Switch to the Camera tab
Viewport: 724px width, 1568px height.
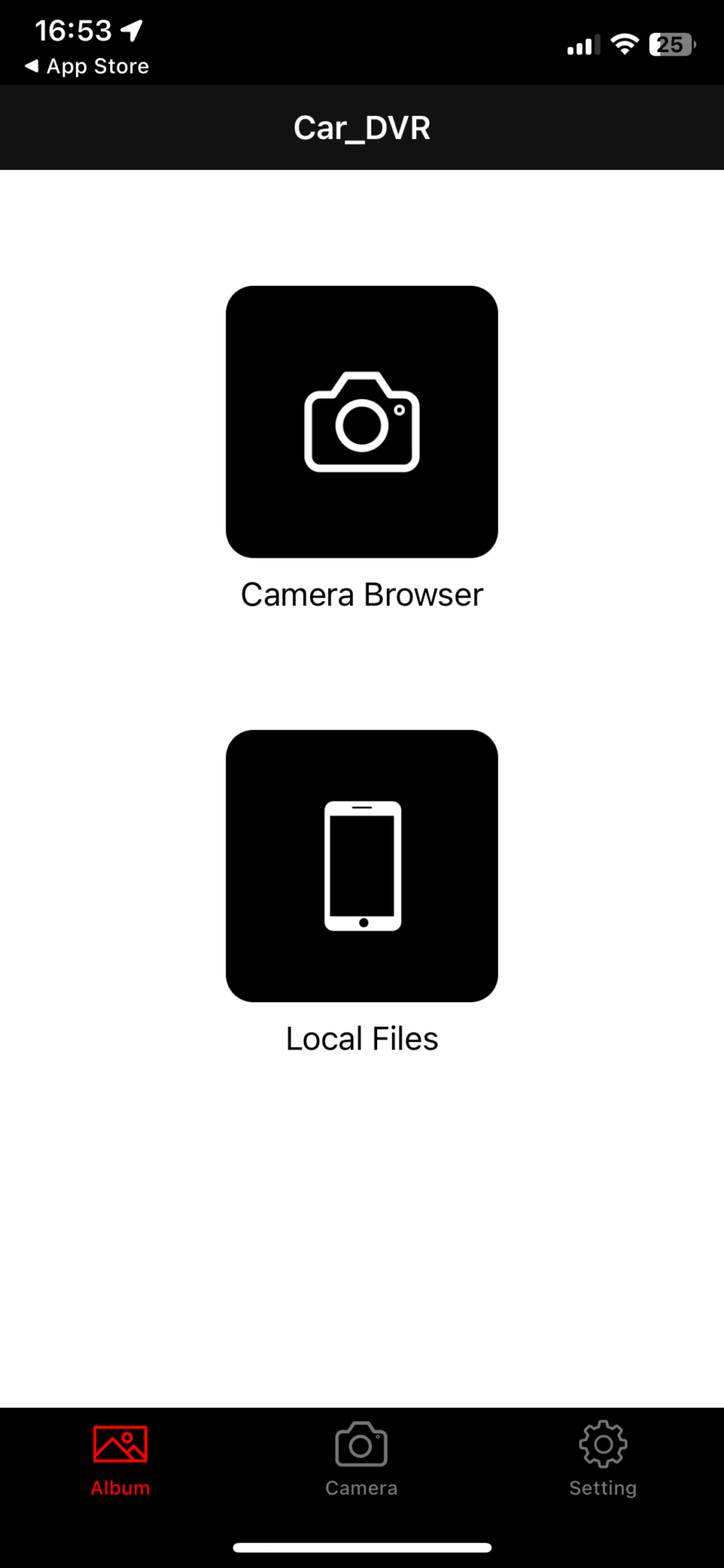[x=362, y=1459]
